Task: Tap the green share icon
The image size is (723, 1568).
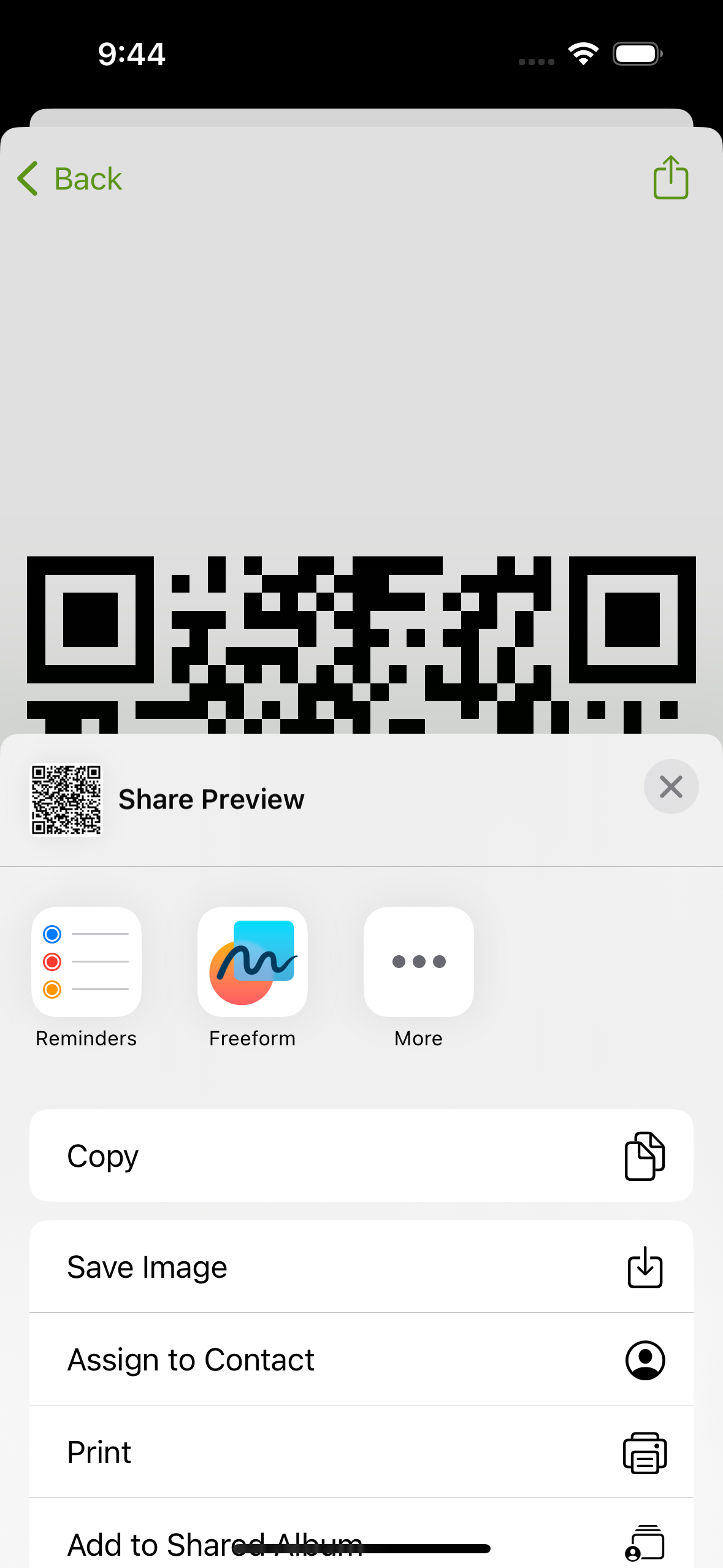Action: click(x=671, y=177)
